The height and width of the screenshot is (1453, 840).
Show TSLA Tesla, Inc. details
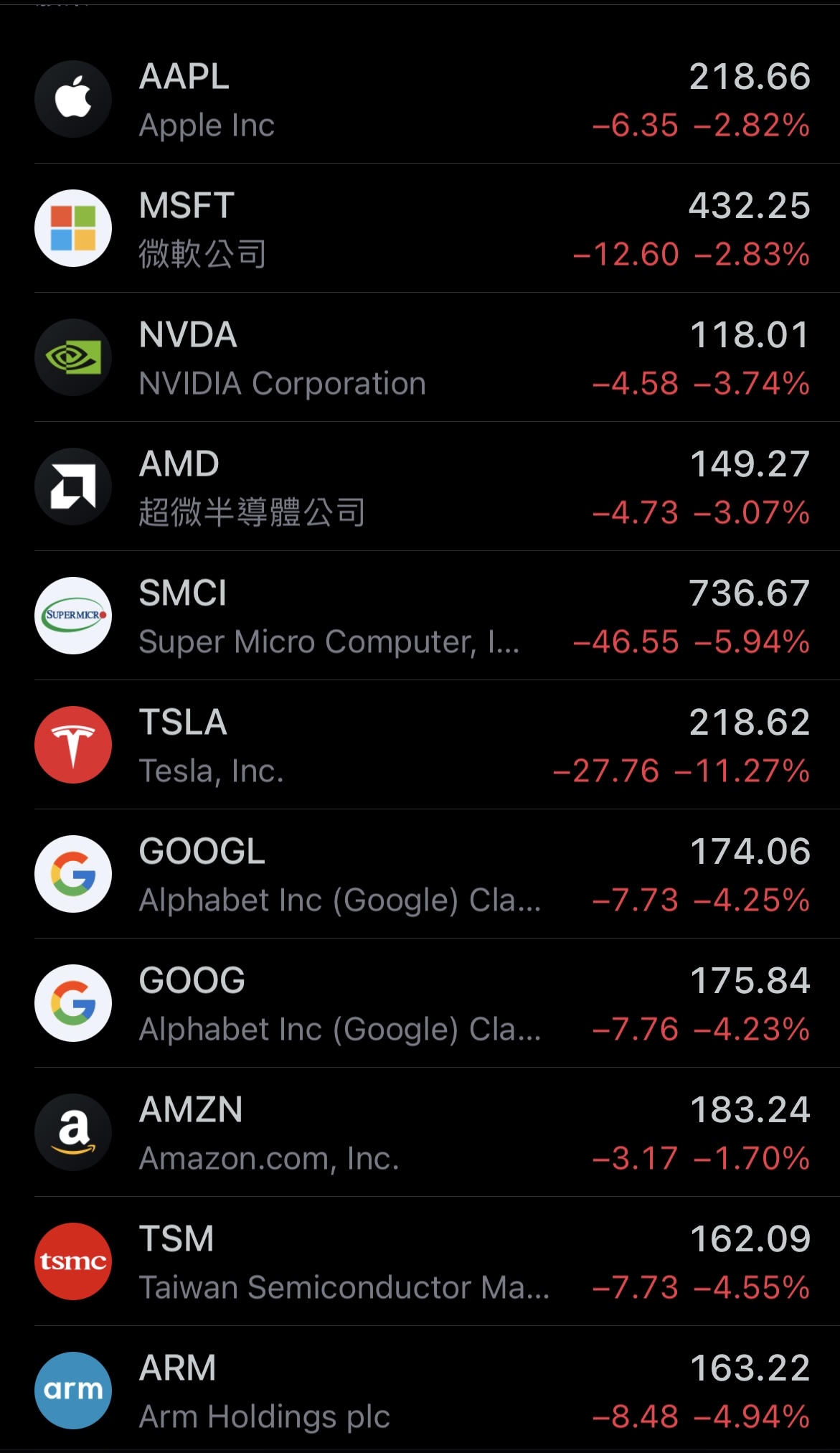[x=420, y=746]
